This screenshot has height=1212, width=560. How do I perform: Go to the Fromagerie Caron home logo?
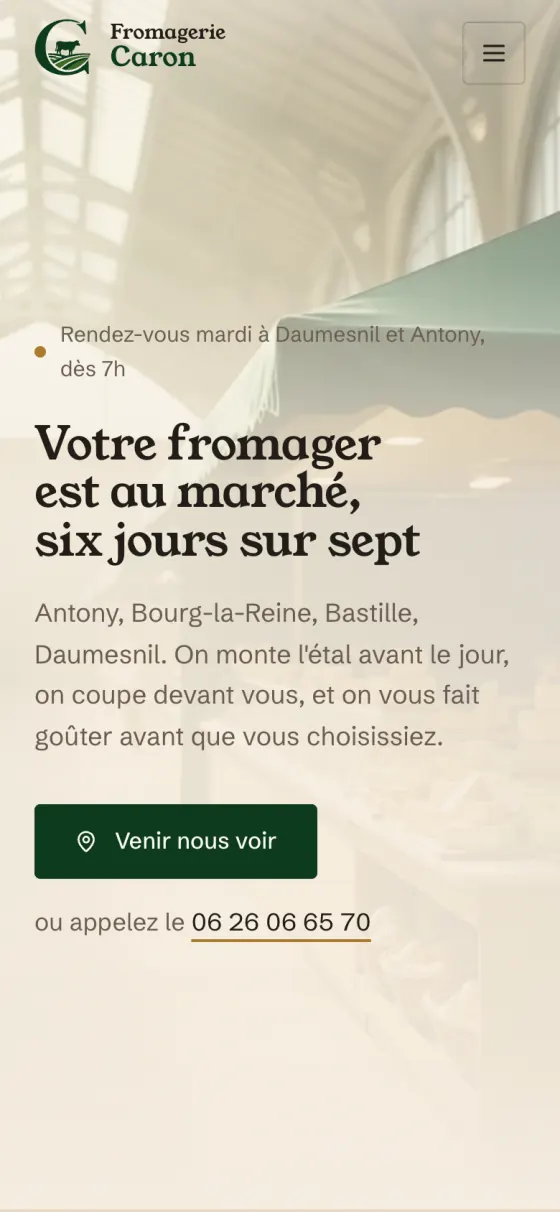[130, 47]
